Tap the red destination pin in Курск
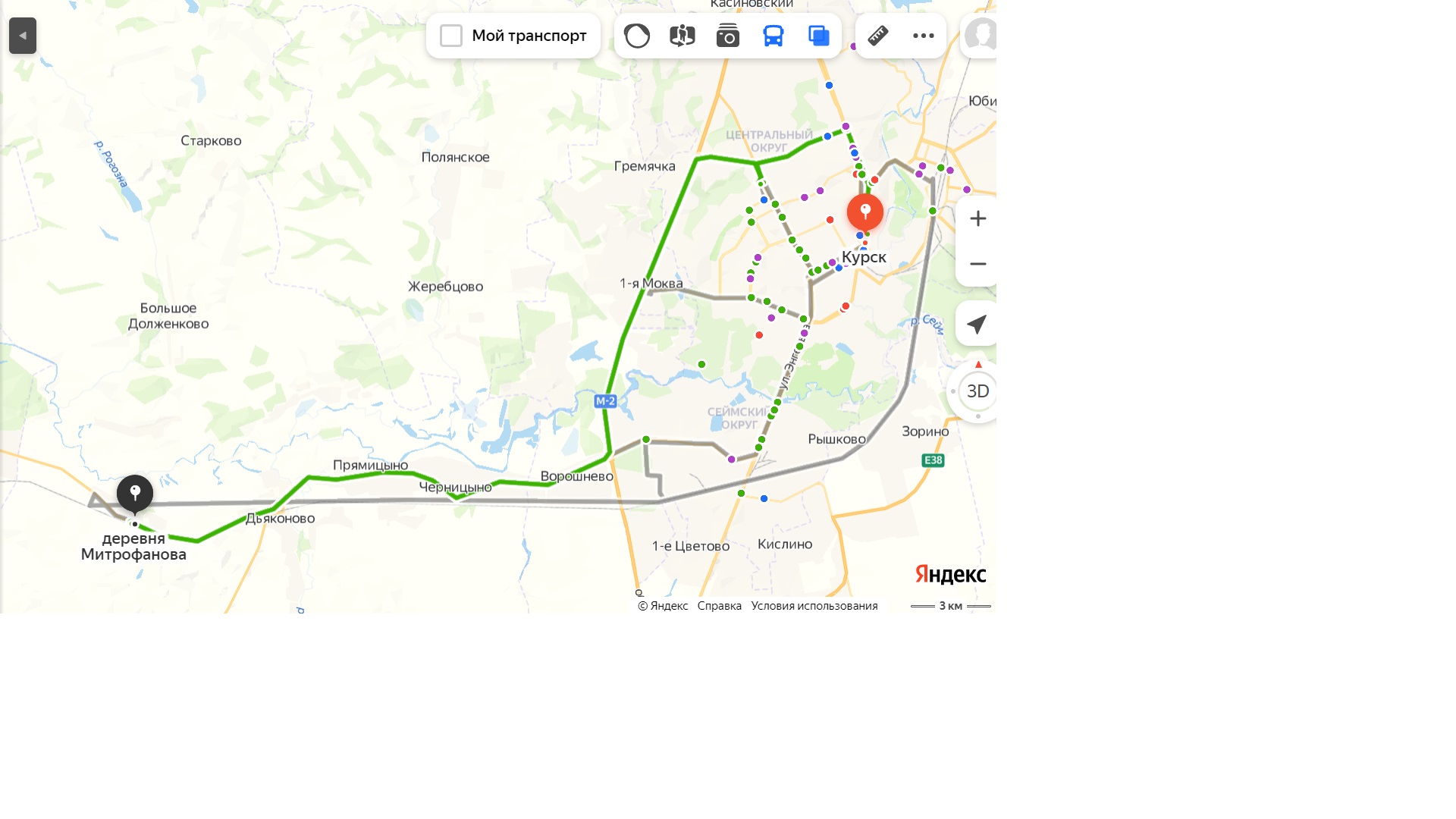 [865, 212]
